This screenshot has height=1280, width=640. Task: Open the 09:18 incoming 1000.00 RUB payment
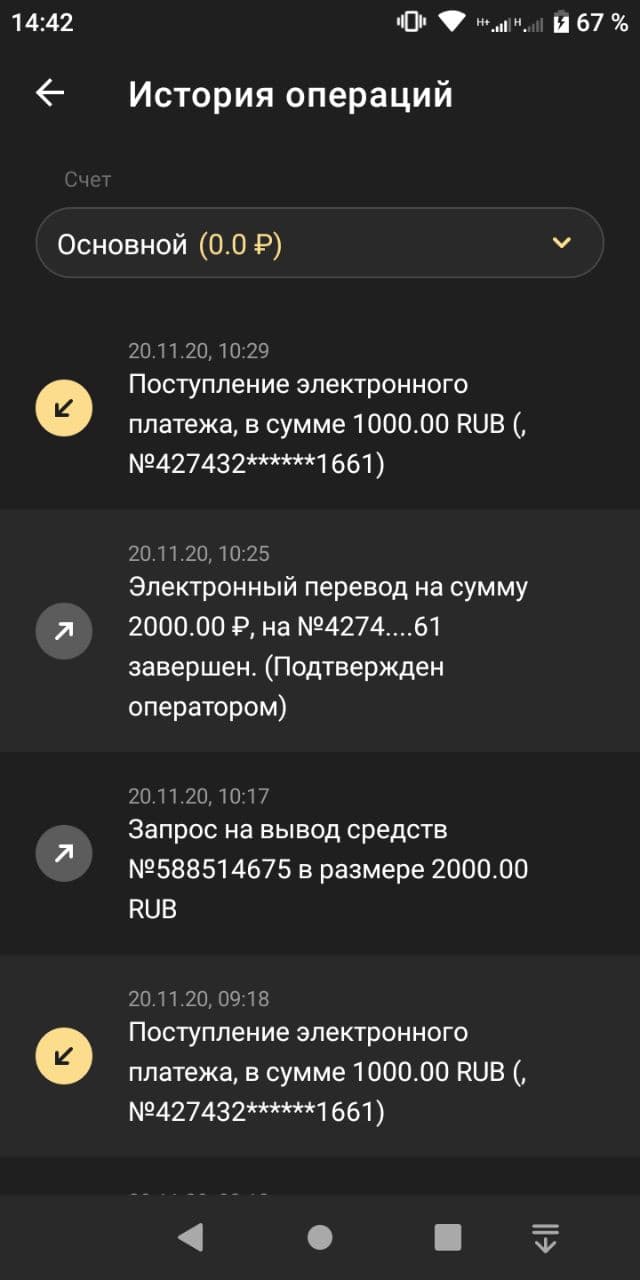click(x=320, y=1057)
